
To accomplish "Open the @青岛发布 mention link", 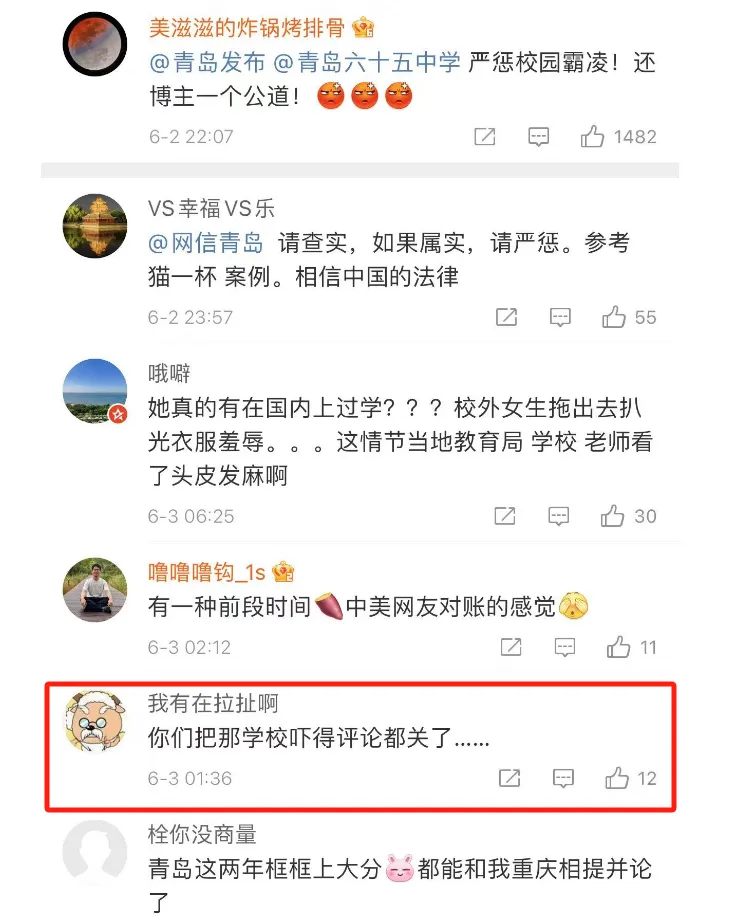I will [207, 62].
